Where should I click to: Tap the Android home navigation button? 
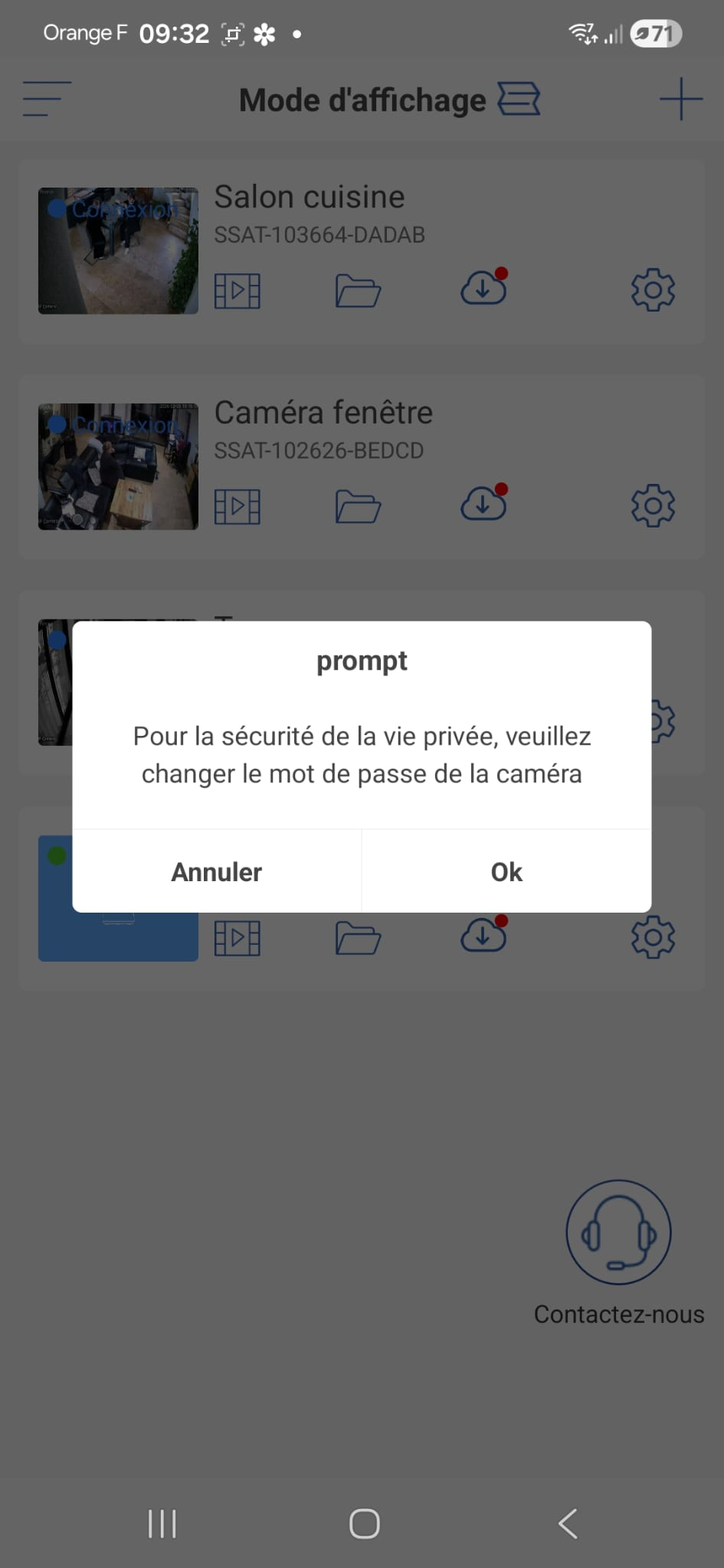coord(362,1524)
